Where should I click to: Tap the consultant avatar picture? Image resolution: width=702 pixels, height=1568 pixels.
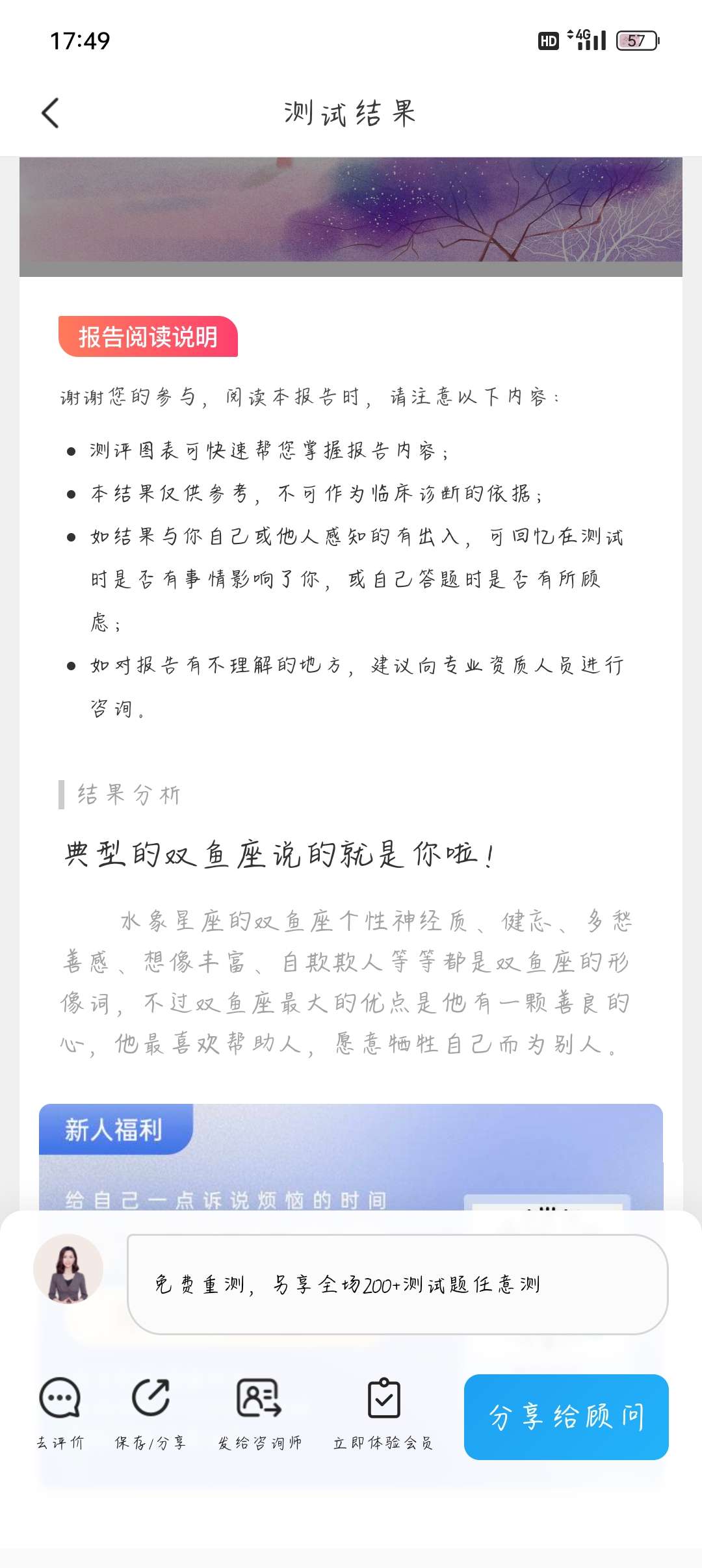pyautogui.click(x=68, y=1269)
